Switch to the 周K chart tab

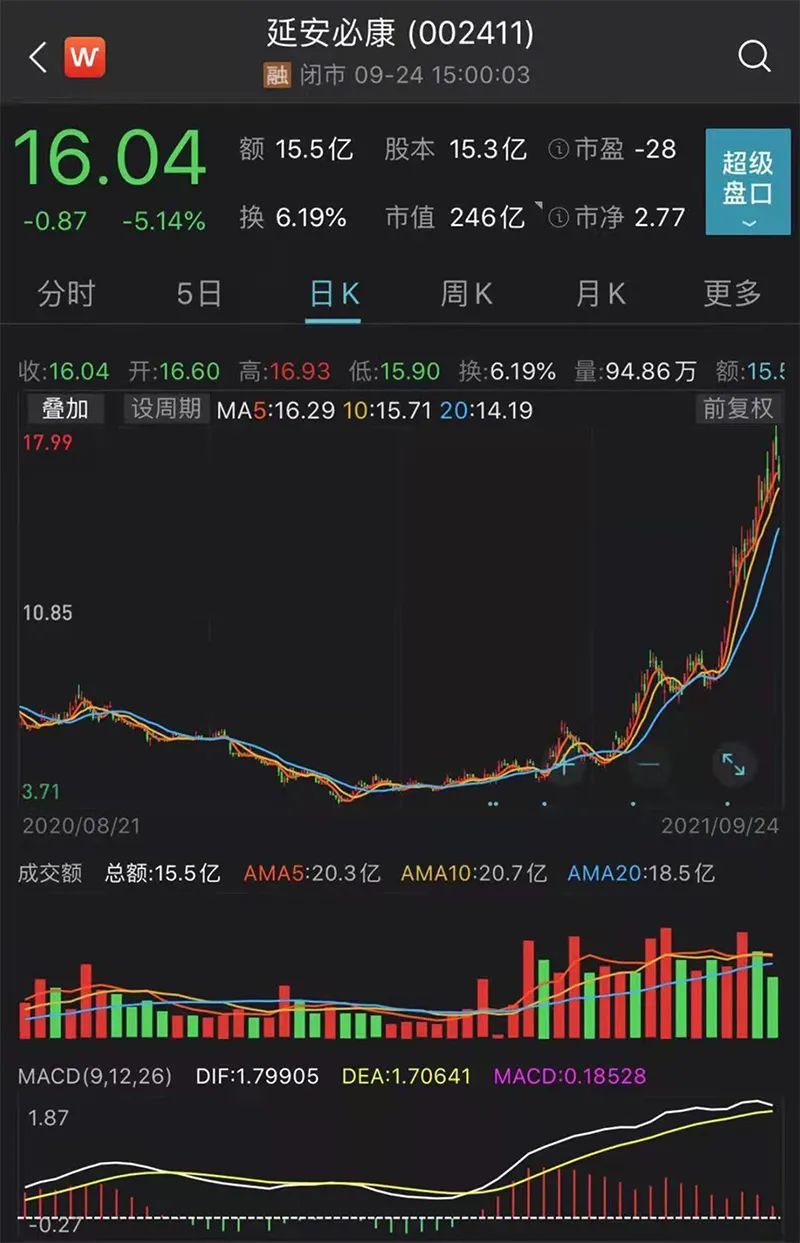coord(467,294)
